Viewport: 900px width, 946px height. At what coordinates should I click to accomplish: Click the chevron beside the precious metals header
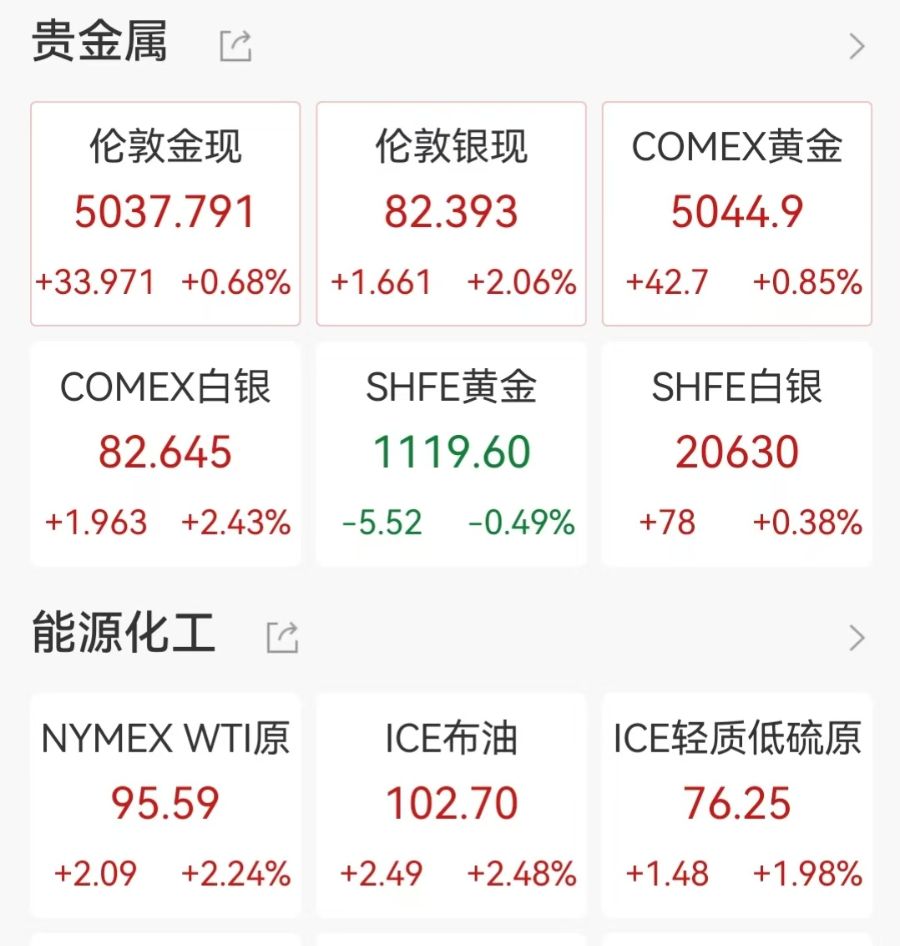coord(857,45)
